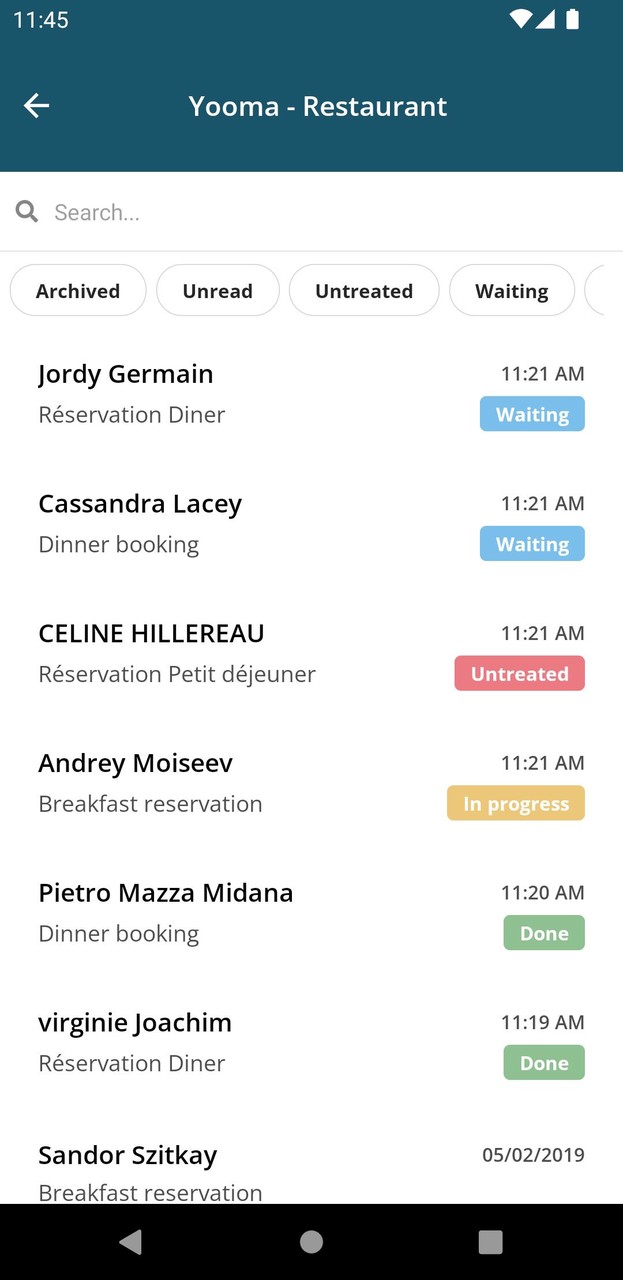Choose the Waiting filter chip
The image size is (623, 1280).
pyautogui.click(x=511, y=291)
